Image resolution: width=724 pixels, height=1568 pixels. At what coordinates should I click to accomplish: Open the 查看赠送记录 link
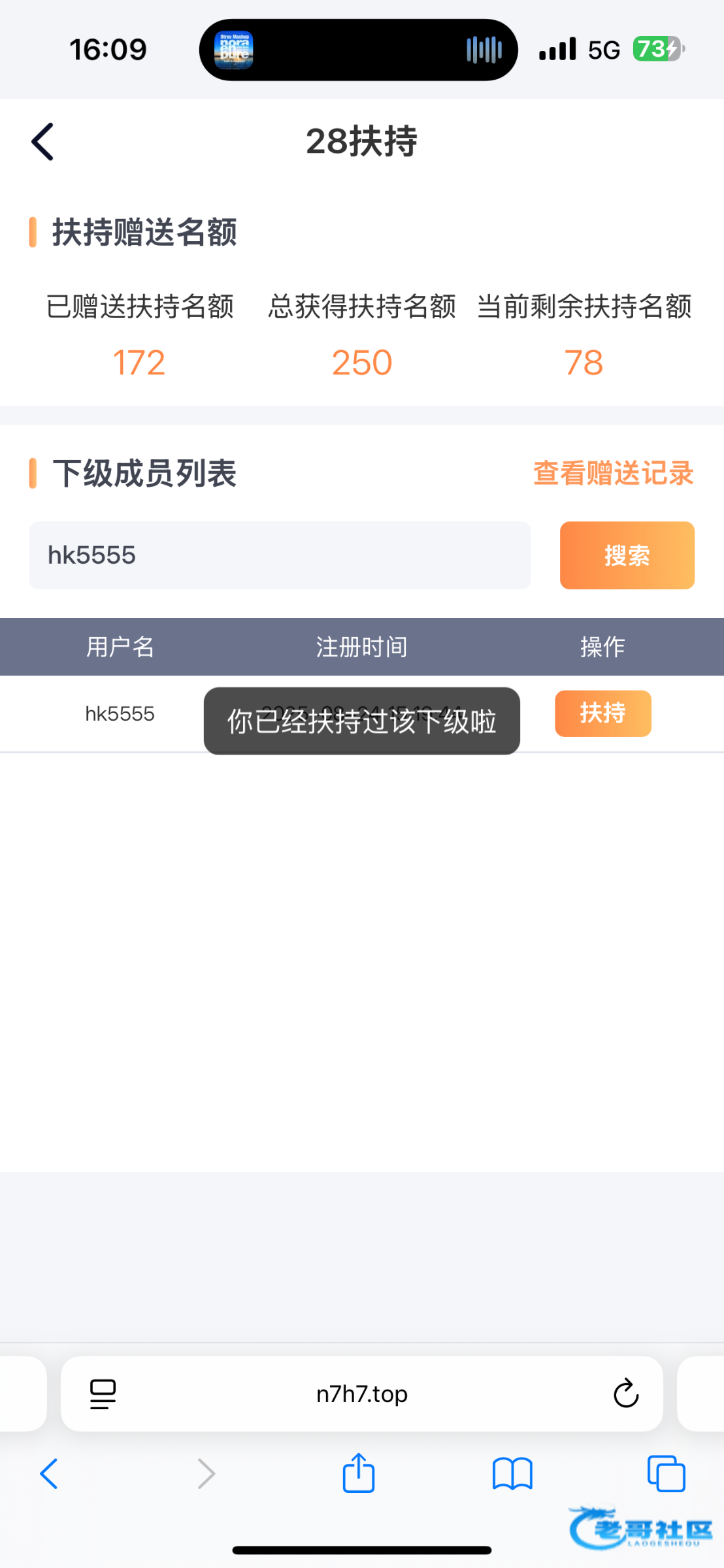613,473
